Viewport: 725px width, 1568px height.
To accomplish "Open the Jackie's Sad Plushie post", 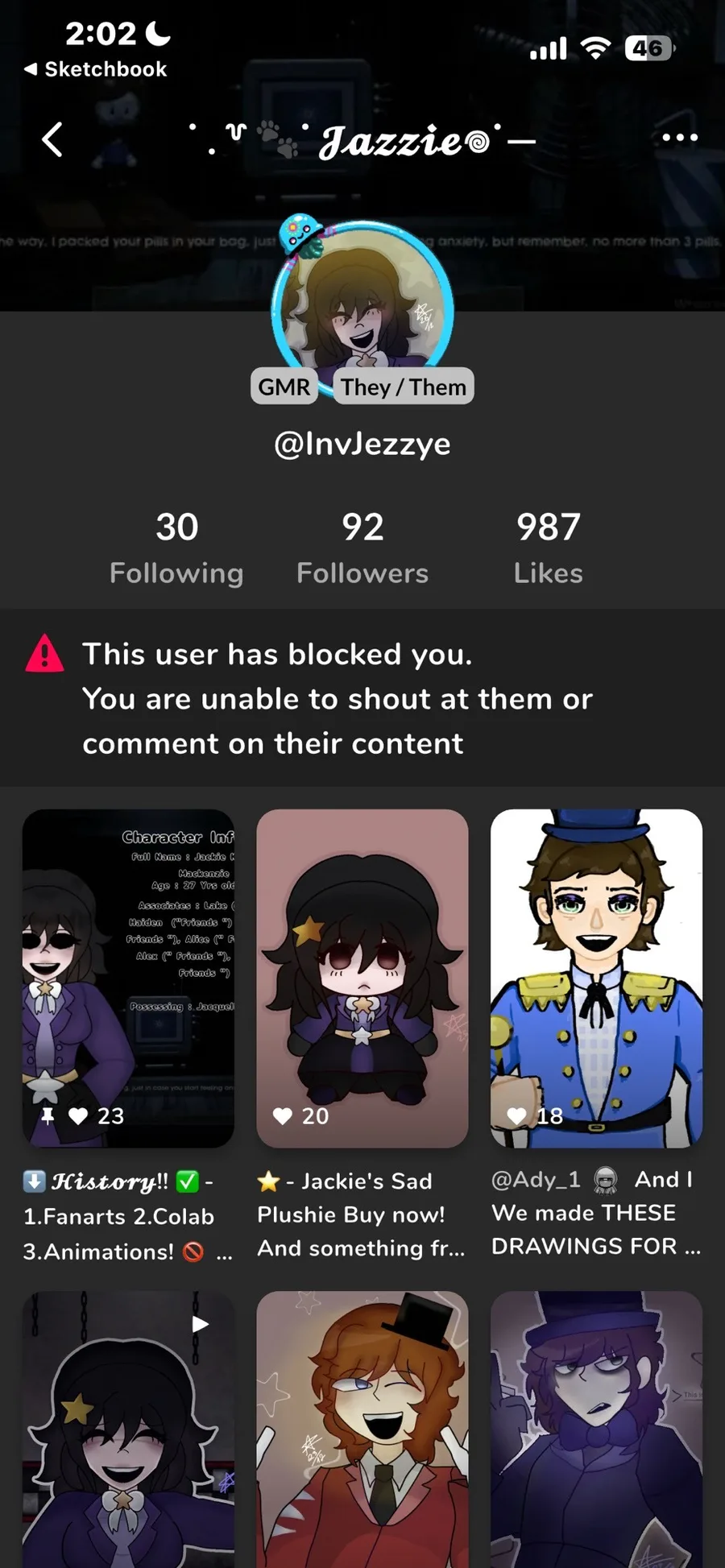I will pos(362,978).
